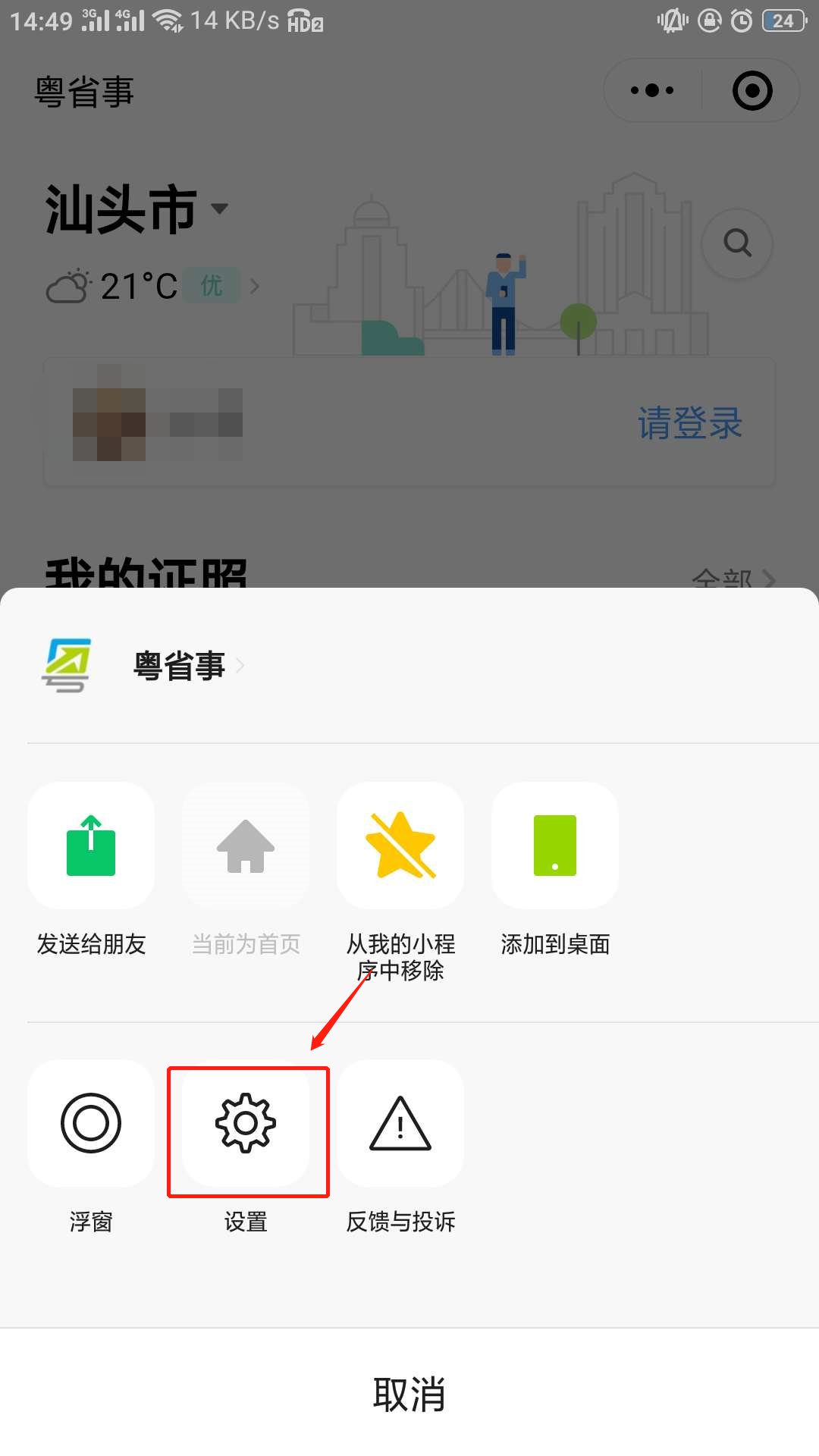Image resolution: width=819 pixels, height=1456 pixels.
Task: Tap 发送给朋友 to share with a friend
Action: point(91,846)
